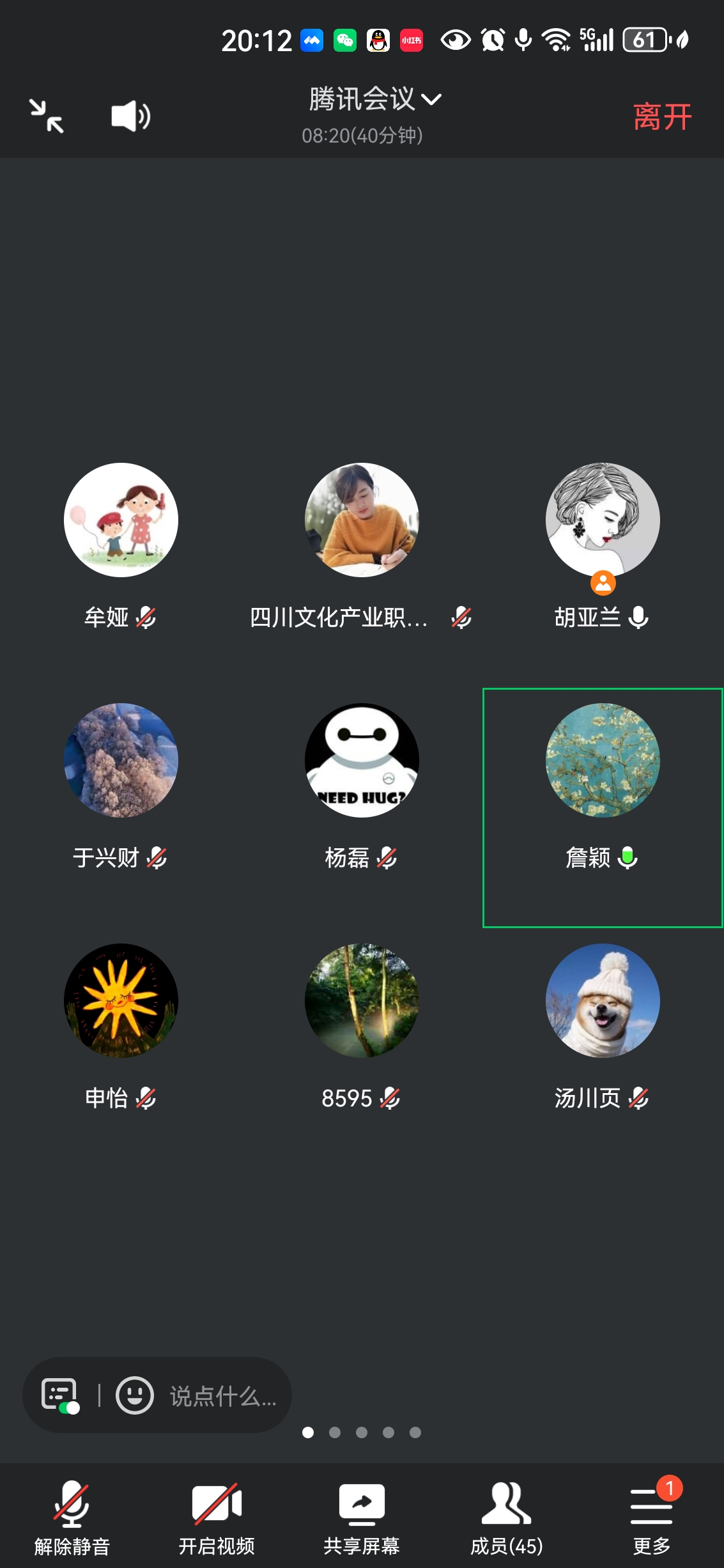
Task: Select host 胡亚兰's tile
Action: [603, 520]
